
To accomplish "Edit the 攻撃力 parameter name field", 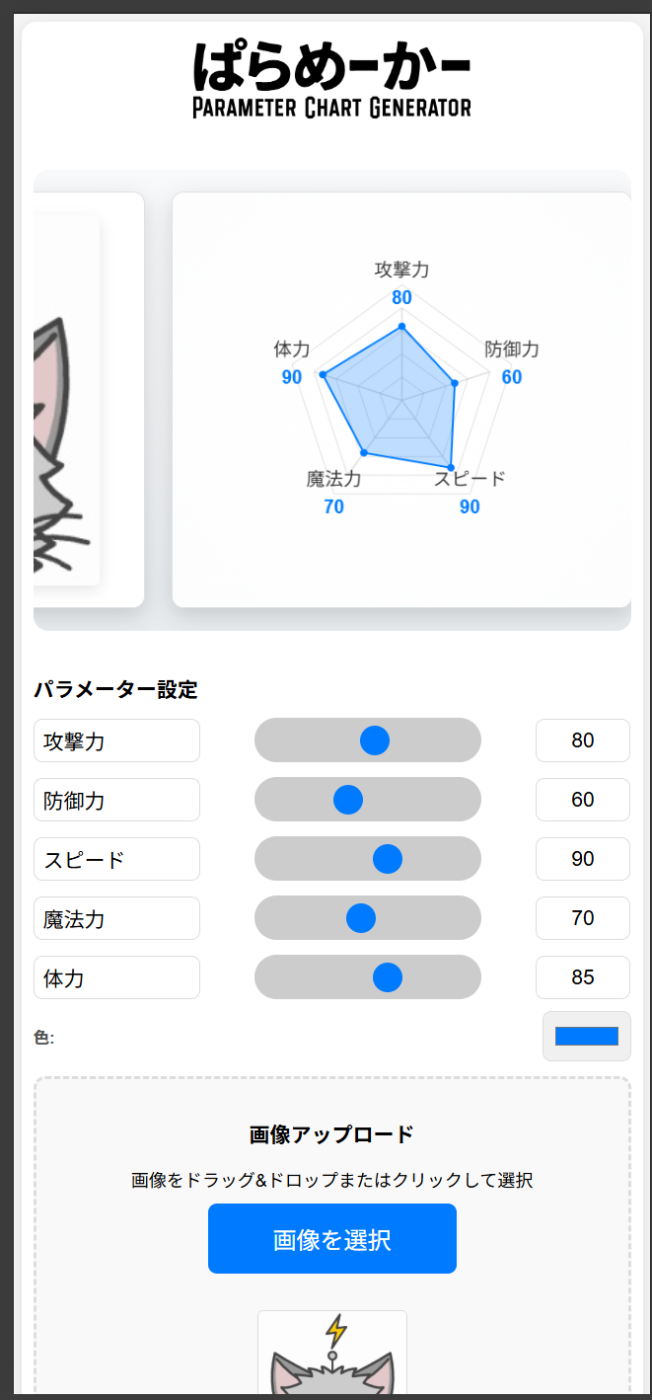I will (x=116, y=741).
